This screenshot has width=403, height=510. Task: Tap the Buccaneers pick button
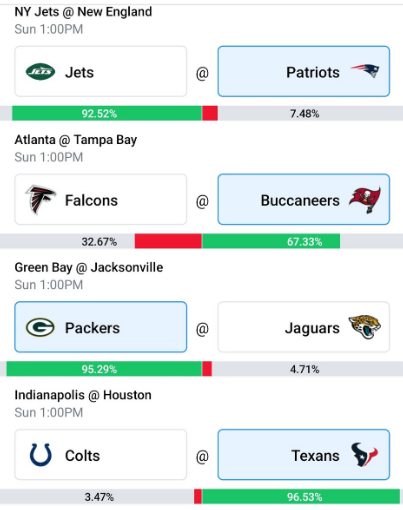coord(304,199)
